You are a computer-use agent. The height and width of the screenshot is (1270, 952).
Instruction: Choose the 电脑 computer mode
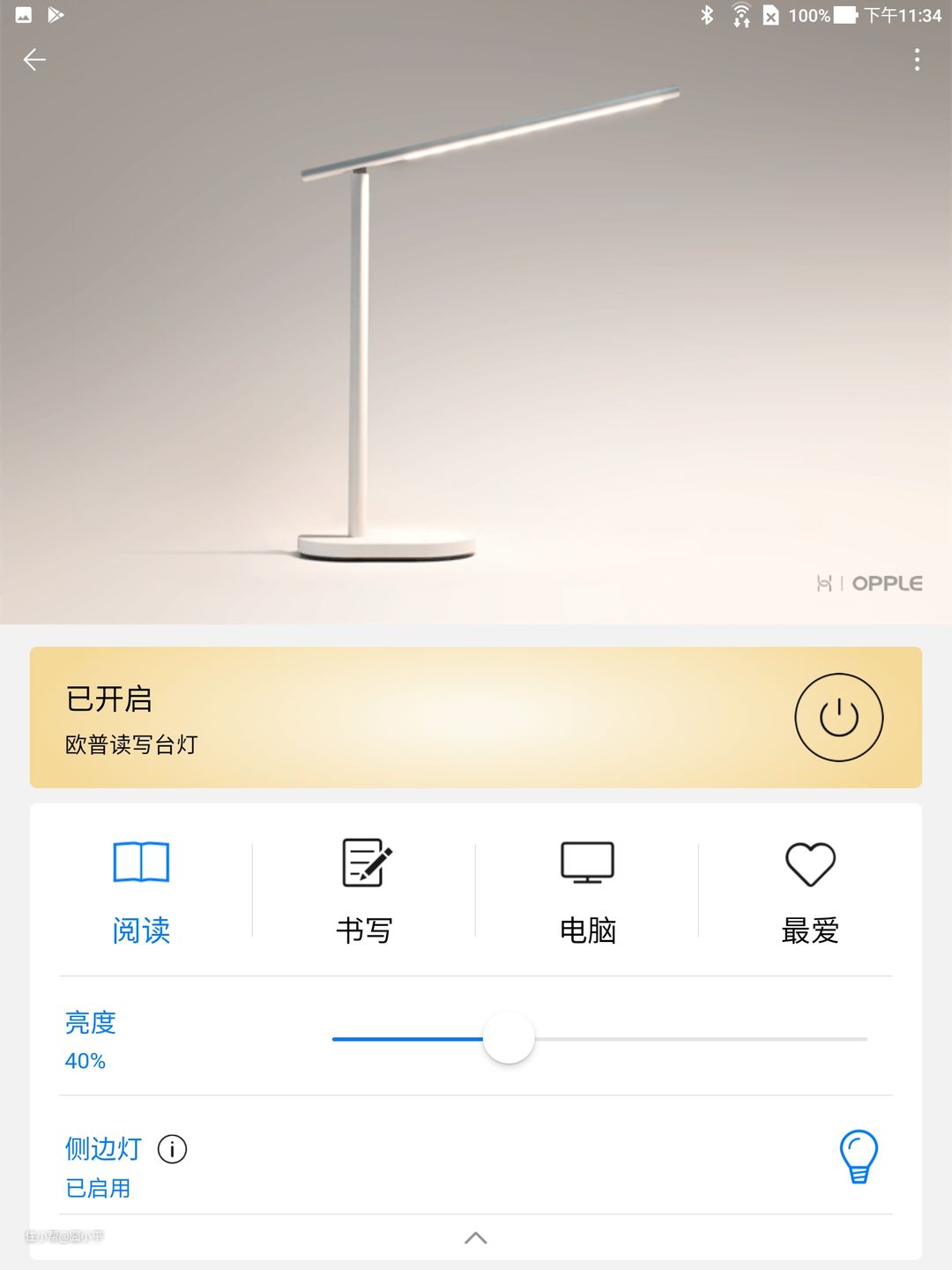point(587,891)
